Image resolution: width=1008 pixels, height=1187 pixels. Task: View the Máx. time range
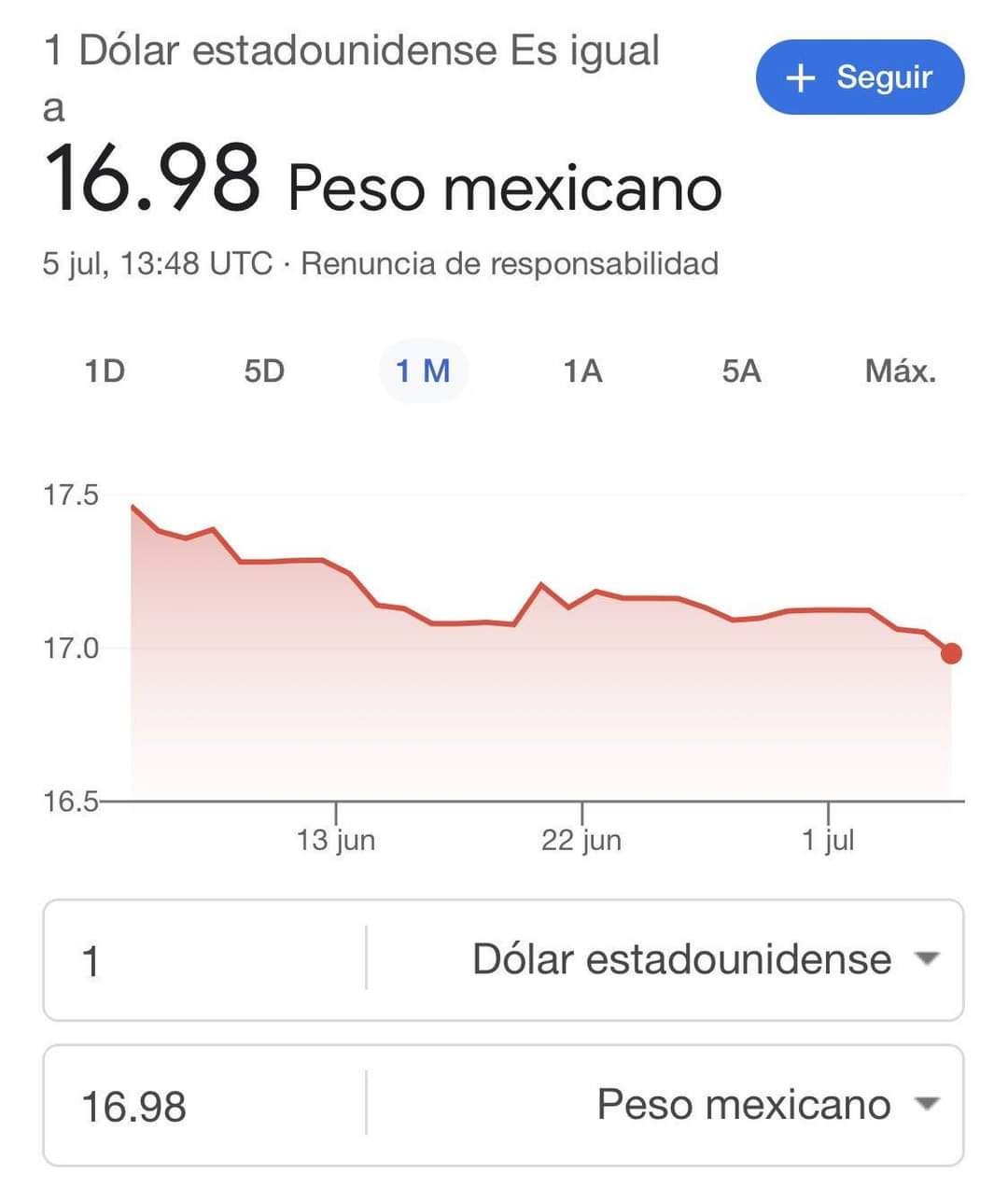pos(900,371)
